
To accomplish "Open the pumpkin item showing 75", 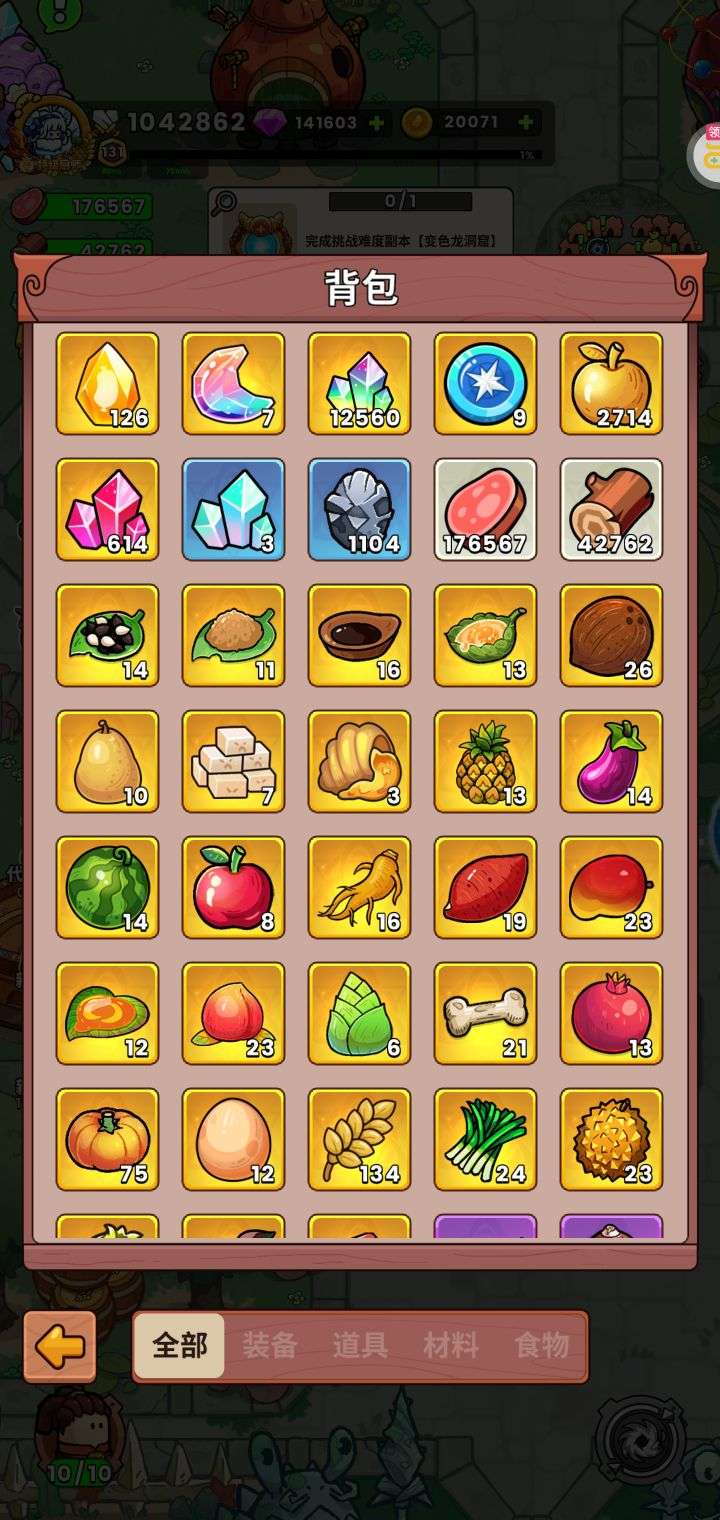I will [x=107, y=1140].
